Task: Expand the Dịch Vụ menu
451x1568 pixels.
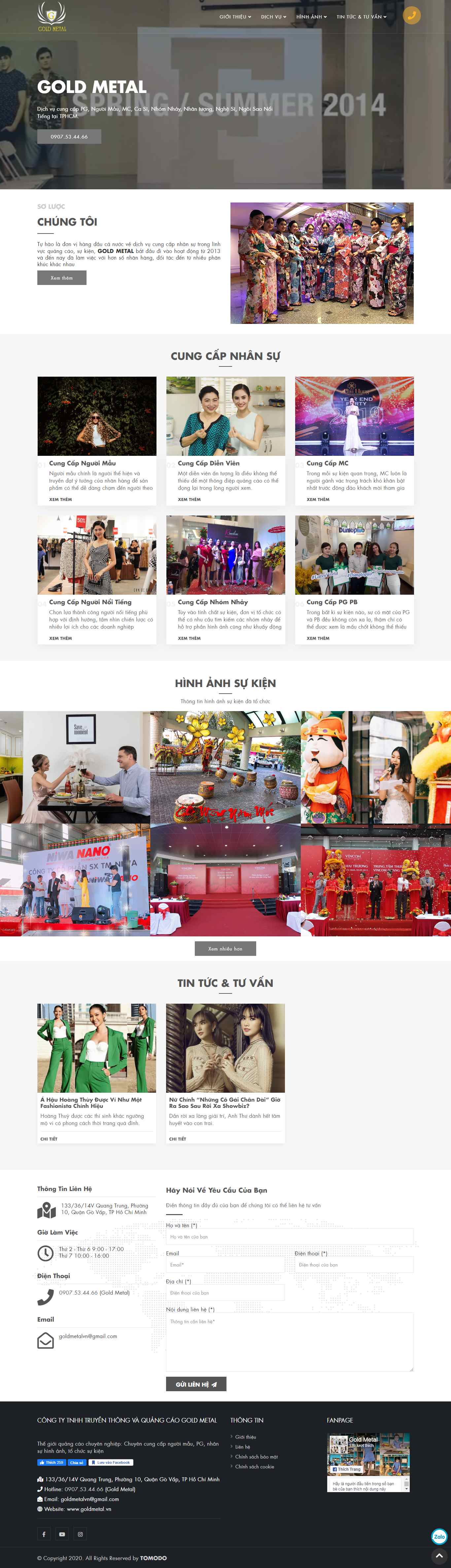Action: (273, 17)
